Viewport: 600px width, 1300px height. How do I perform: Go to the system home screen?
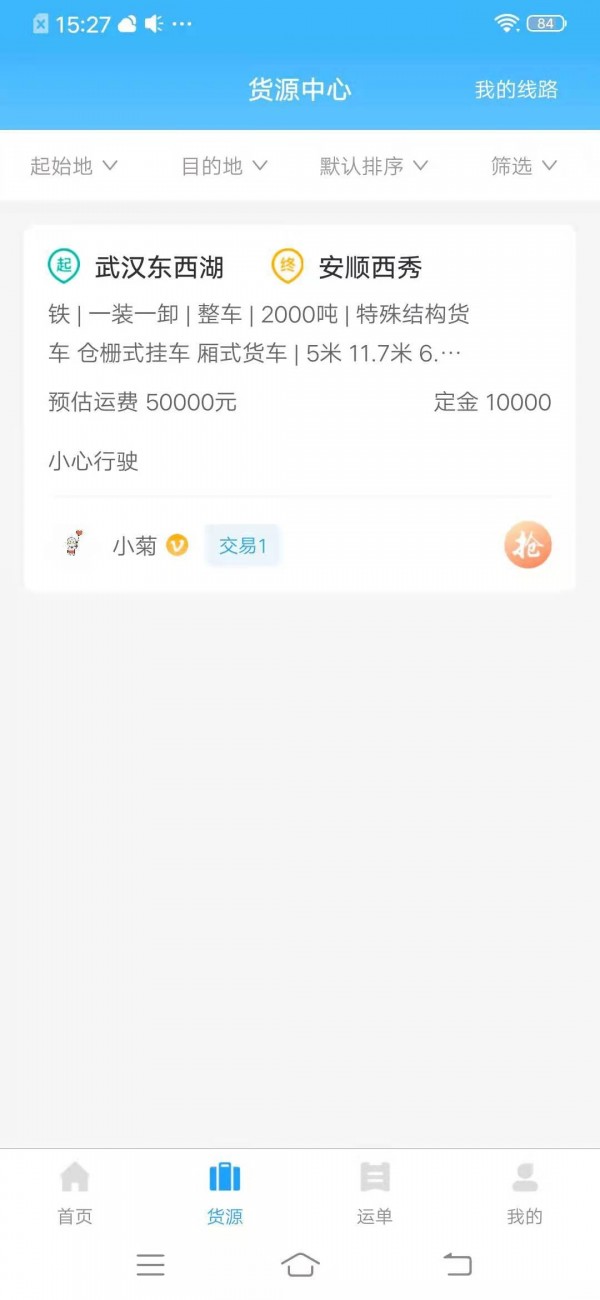(300, 1265)
